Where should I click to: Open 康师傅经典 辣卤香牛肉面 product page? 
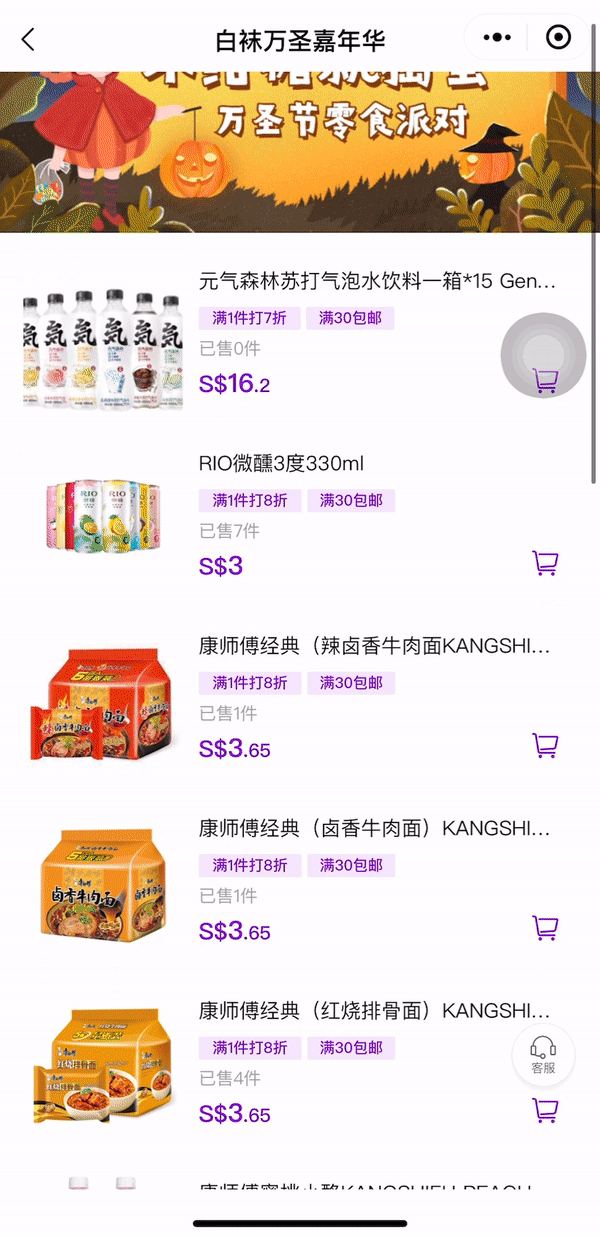[374, 646]
